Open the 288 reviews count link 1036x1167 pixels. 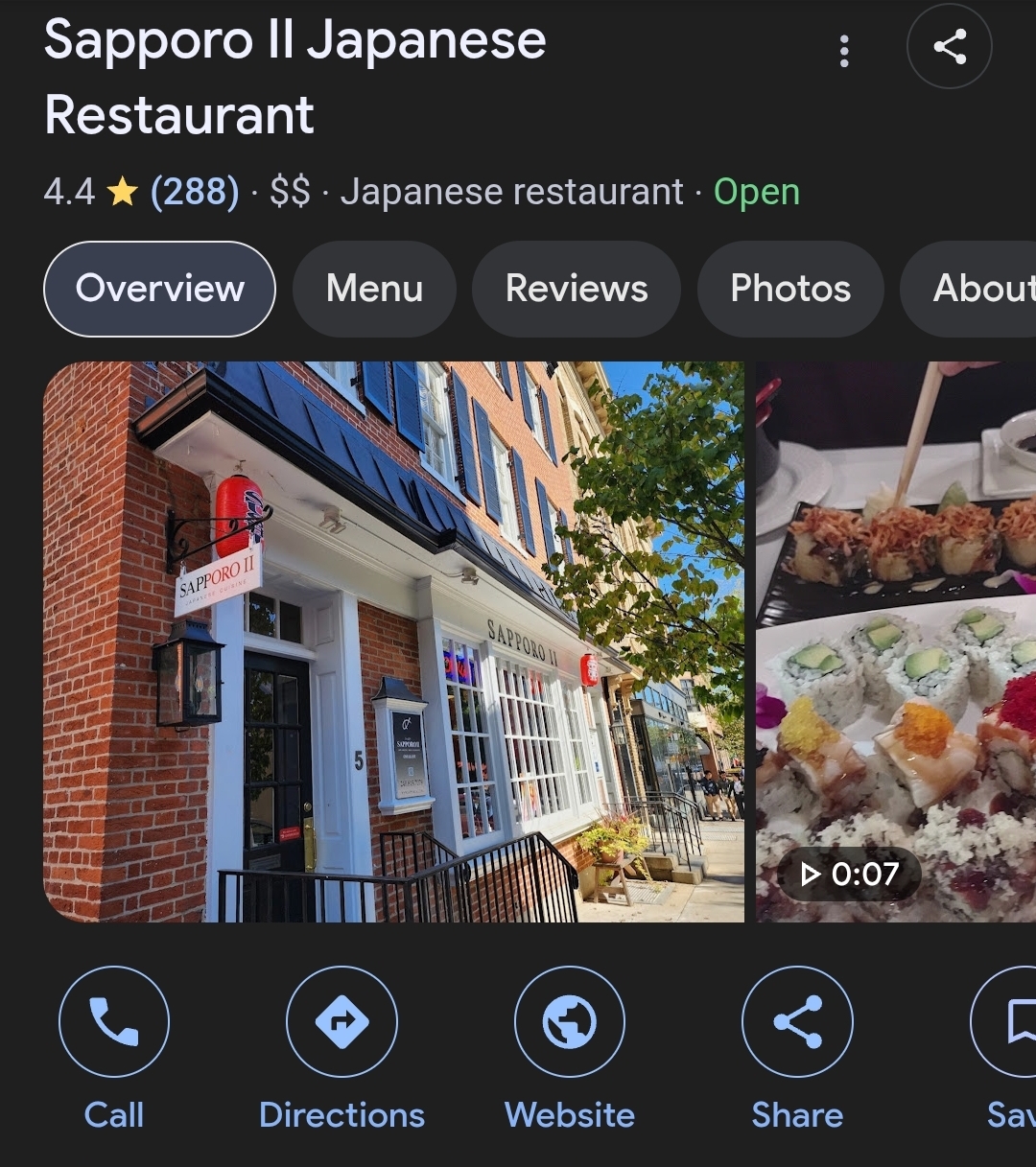click(195, 192)
